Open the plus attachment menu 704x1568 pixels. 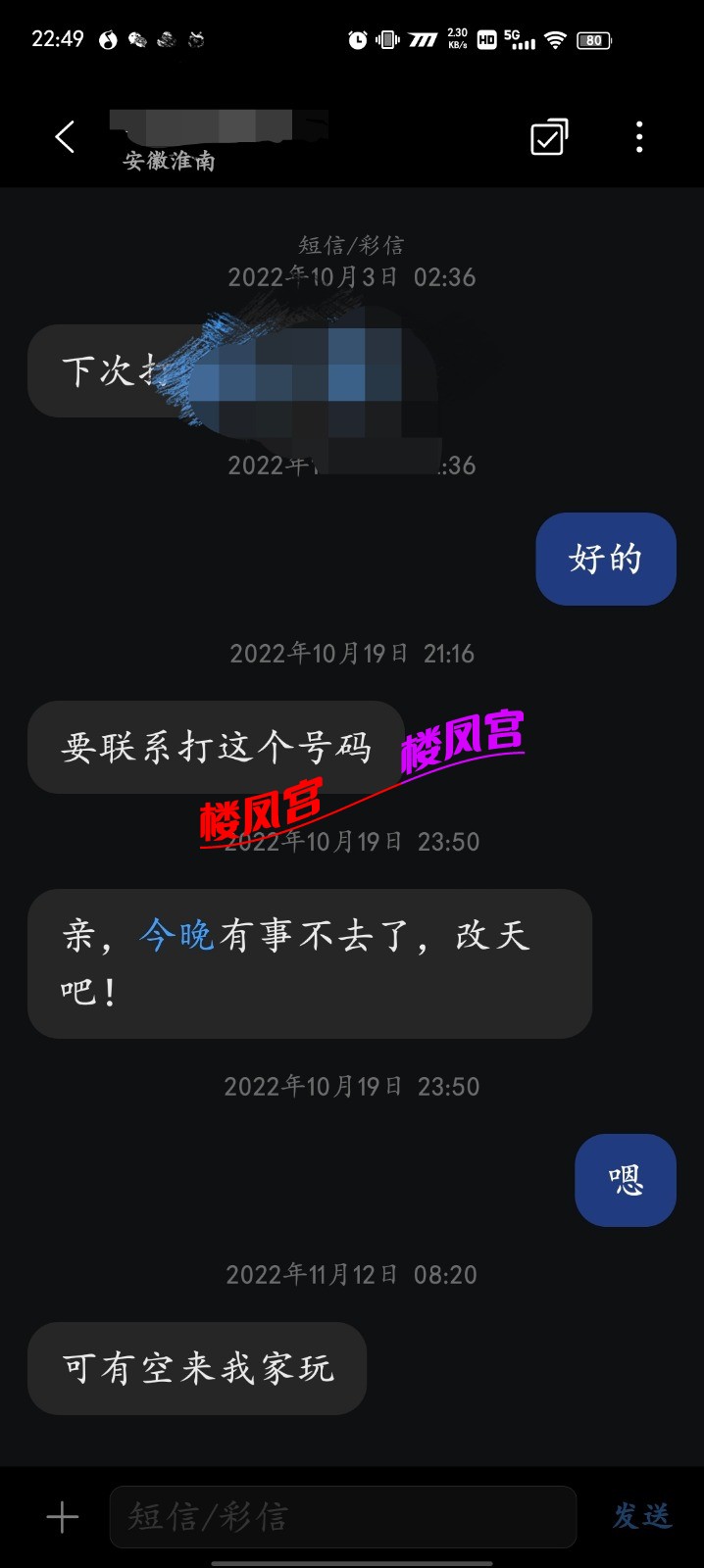tap(62, 1517)
